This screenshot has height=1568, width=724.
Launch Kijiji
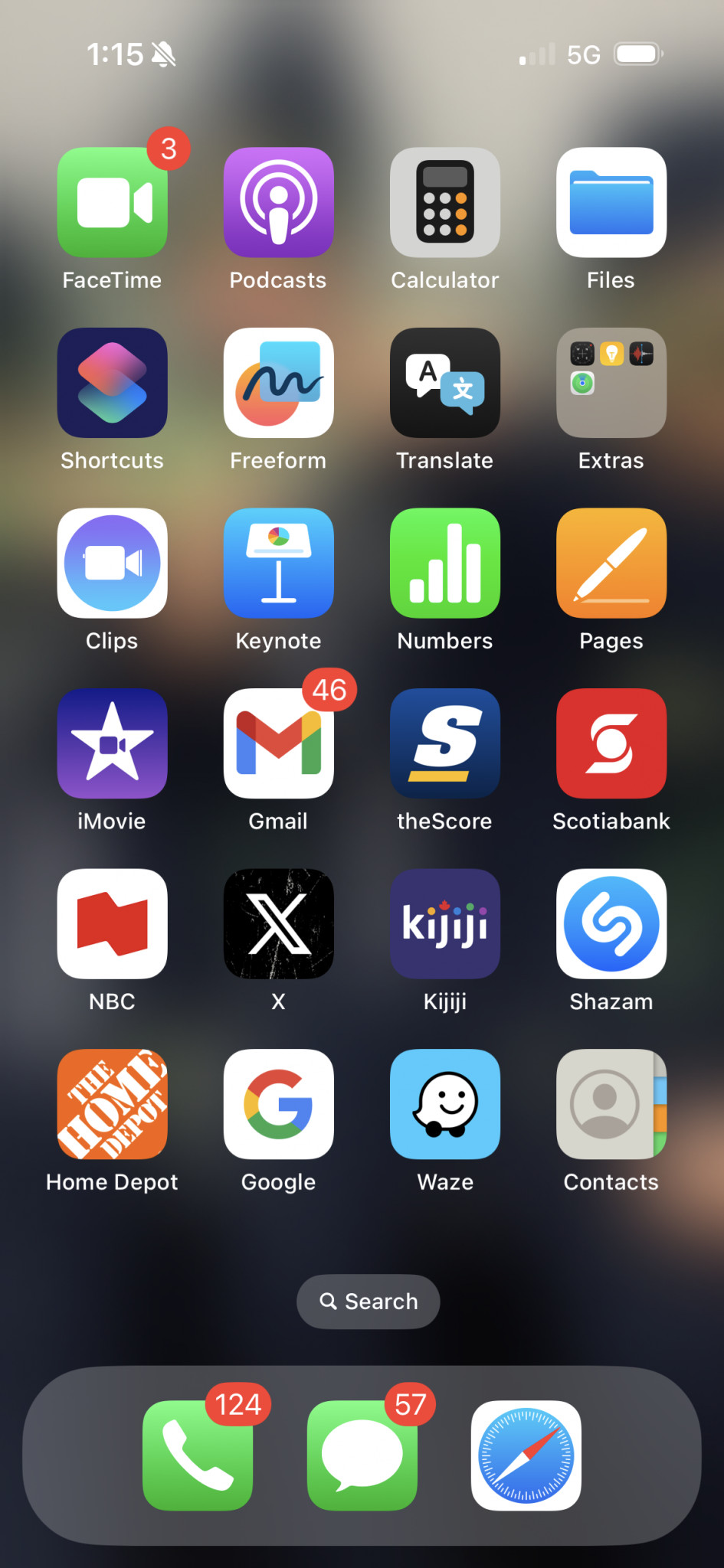click(x=445, y=923)
